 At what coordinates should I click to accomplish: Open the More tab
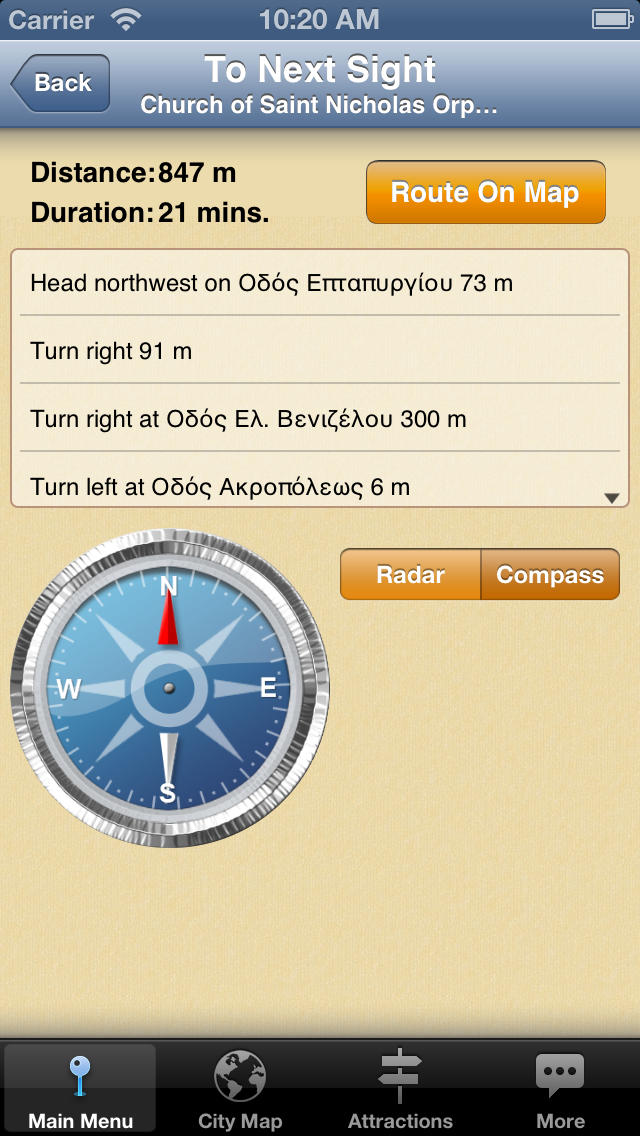(x=560, y=1089)
